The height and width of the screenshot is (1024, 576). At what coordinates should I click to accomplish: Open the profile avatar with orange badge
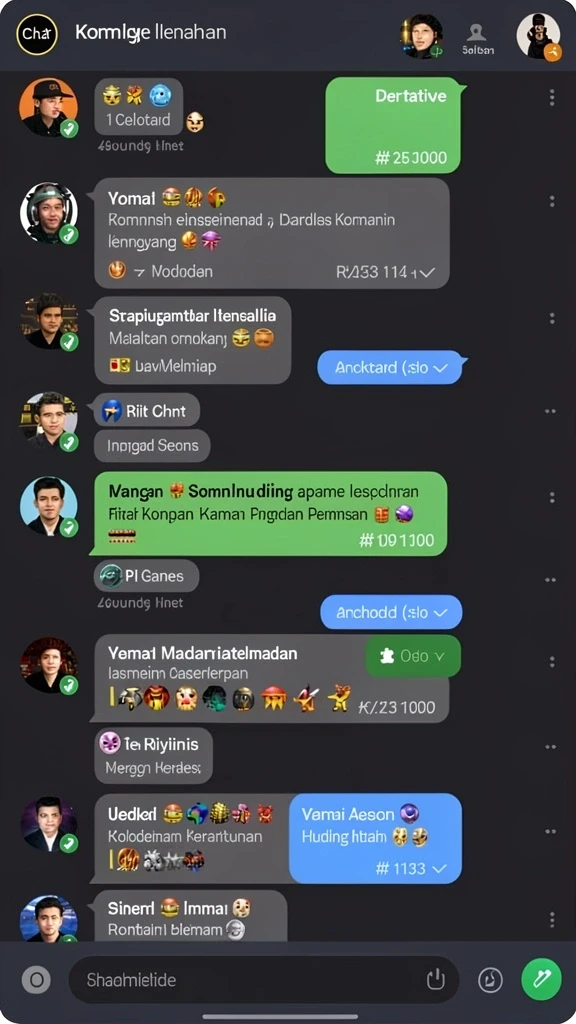point(539,36)
